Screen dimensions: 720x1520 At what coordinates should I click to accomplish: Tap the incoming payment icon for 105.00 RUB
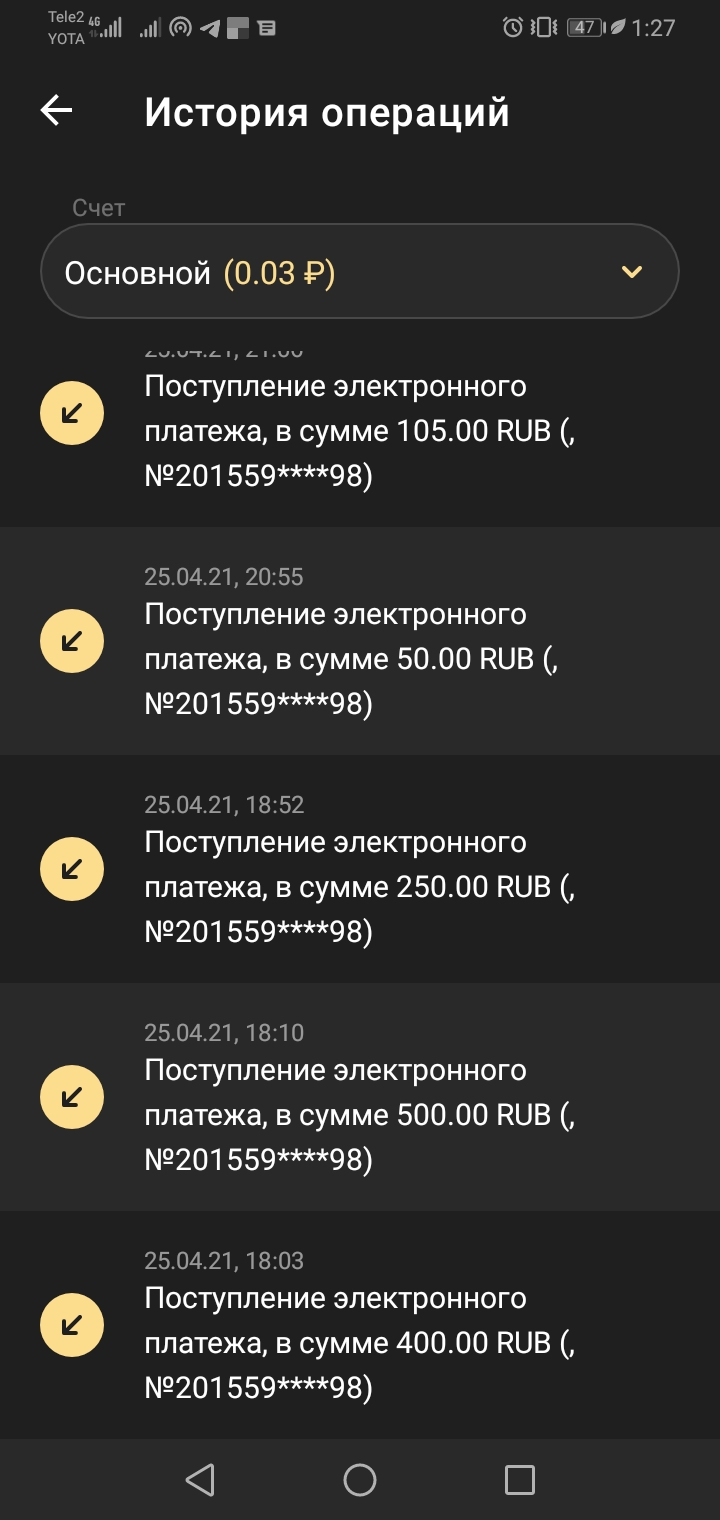pos(70,412)
